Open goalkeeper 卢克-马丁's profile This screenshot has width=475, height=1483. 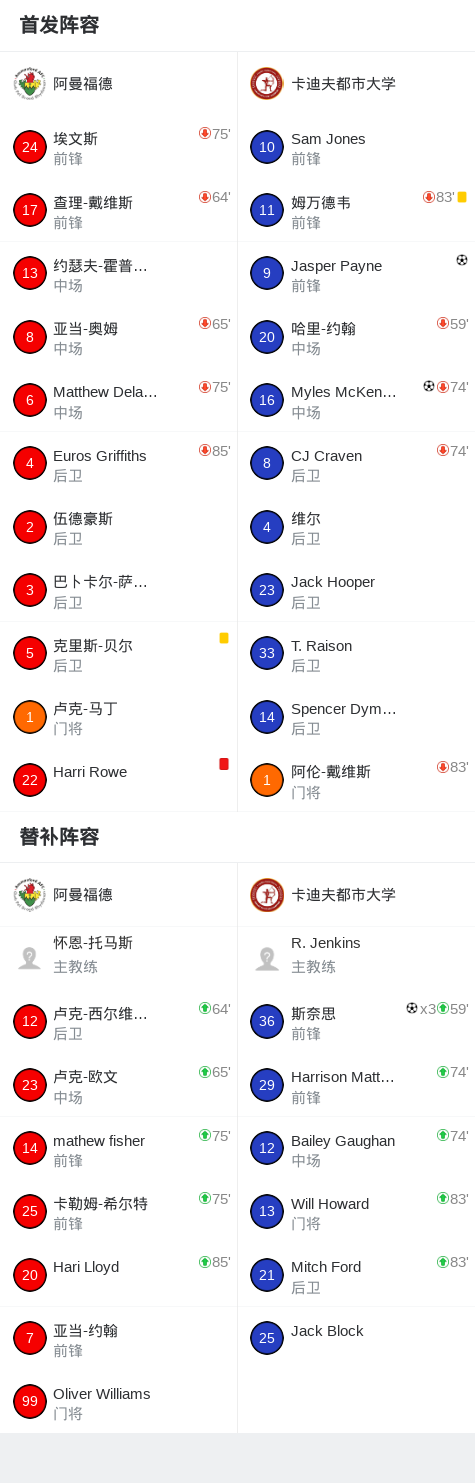click(118, 717)
